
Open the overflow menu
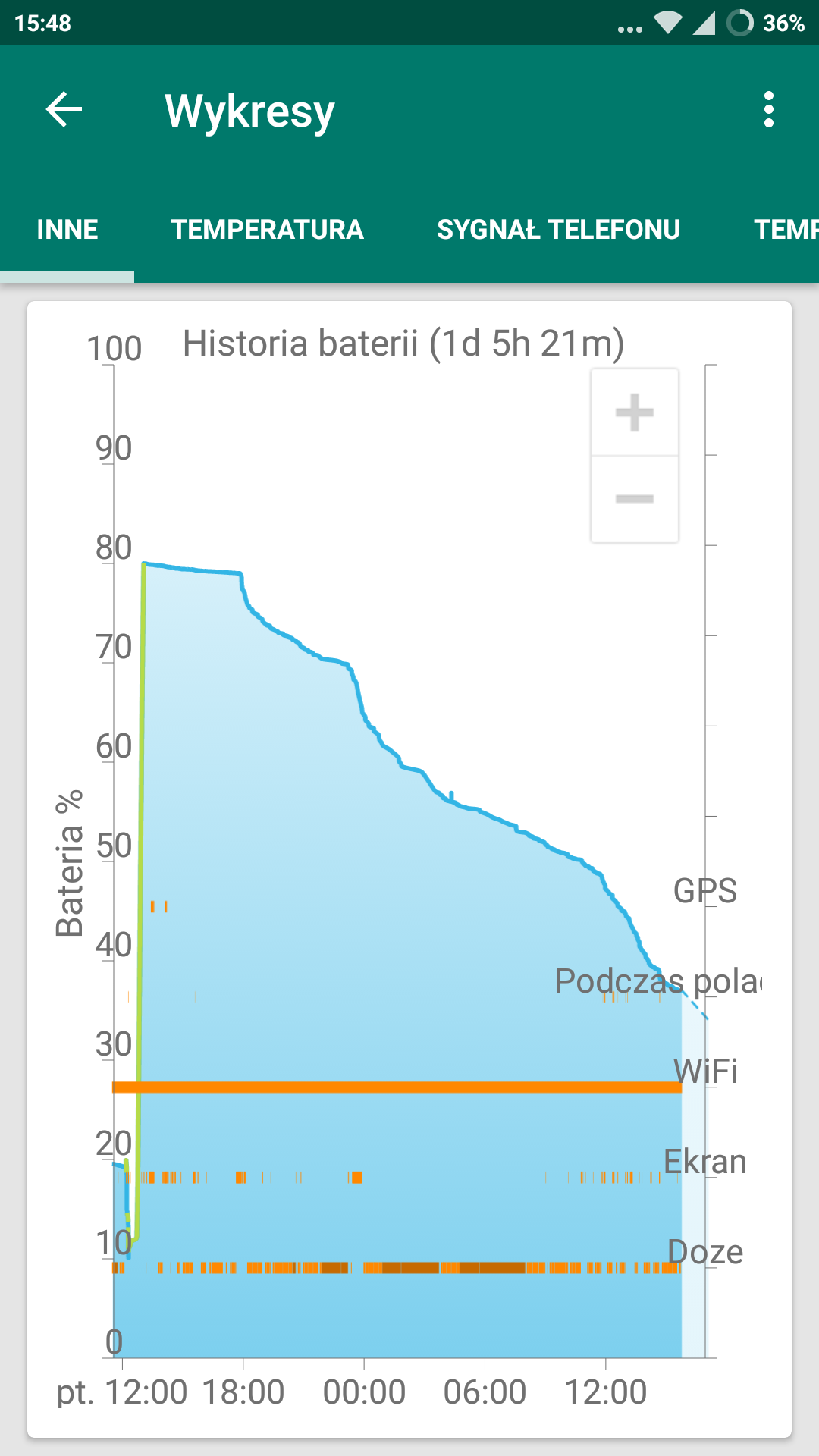click(768, 110)
